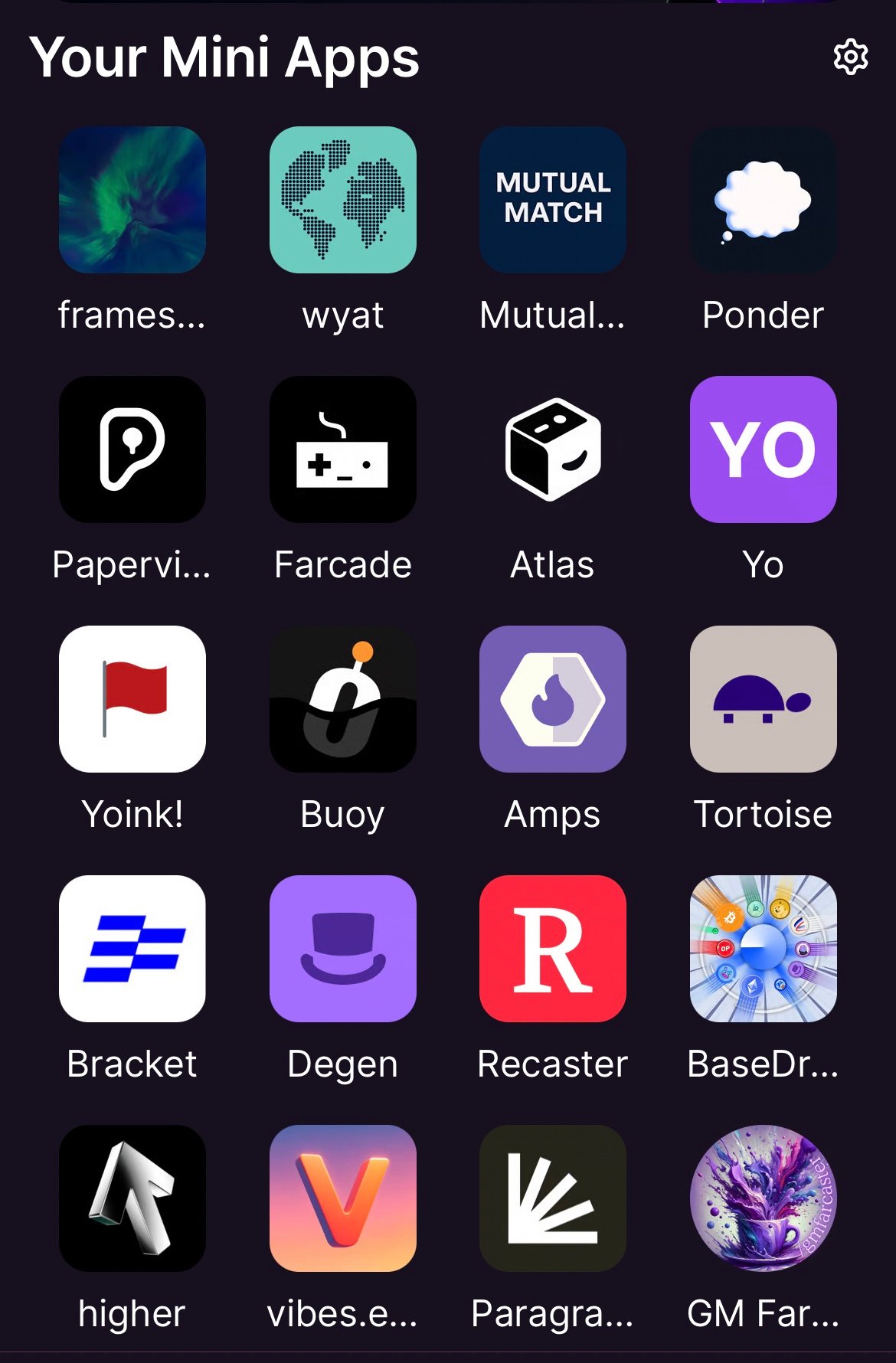Launch the BaseDr... mini app

[763, 949]
